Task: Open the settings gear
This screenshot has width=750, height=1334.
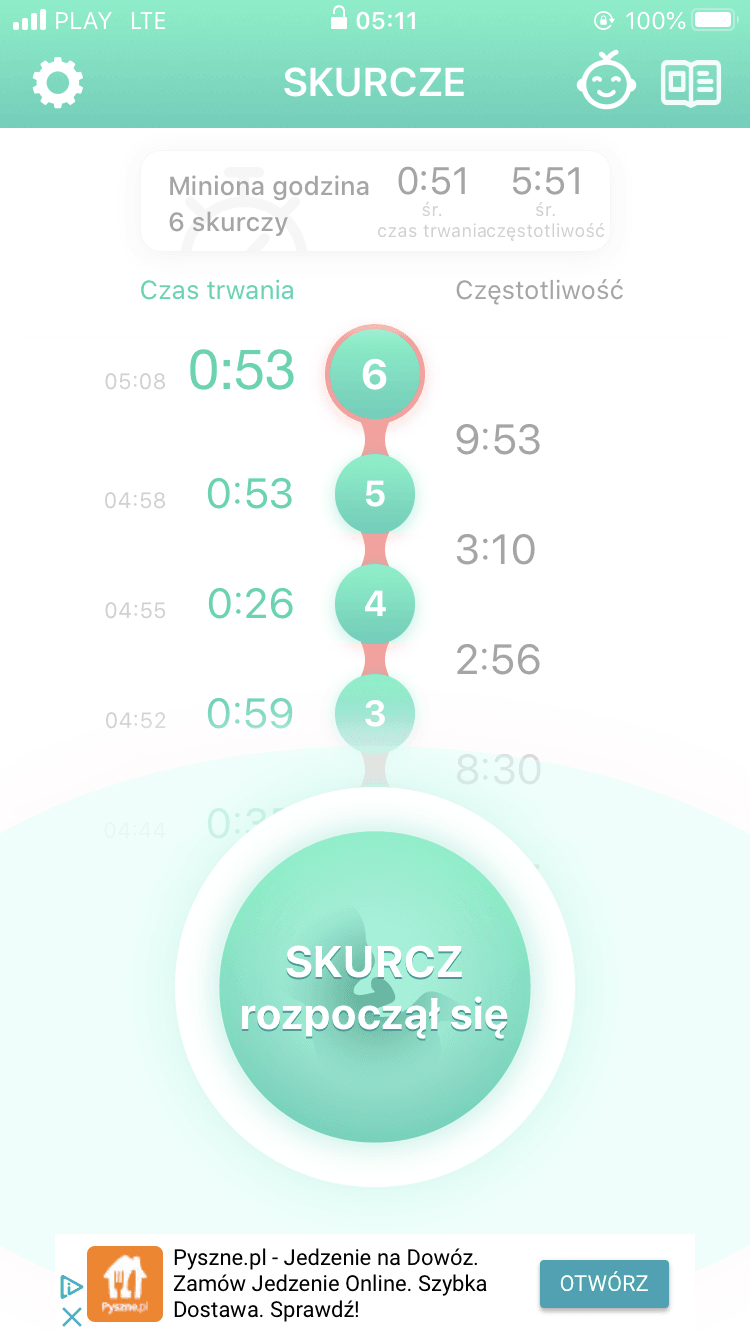Action: 57,82
